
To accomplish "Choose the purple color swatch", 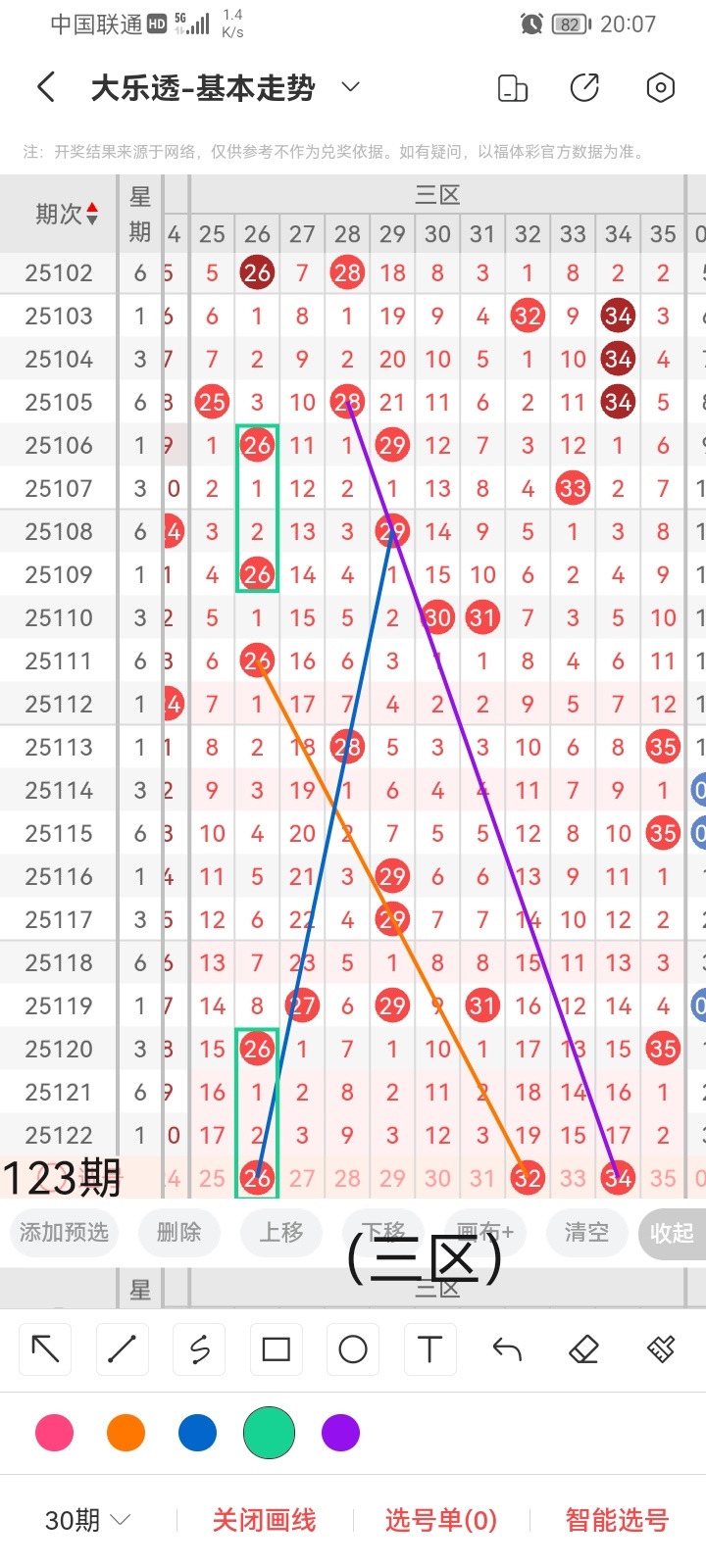I will [x=340, y=1433].
